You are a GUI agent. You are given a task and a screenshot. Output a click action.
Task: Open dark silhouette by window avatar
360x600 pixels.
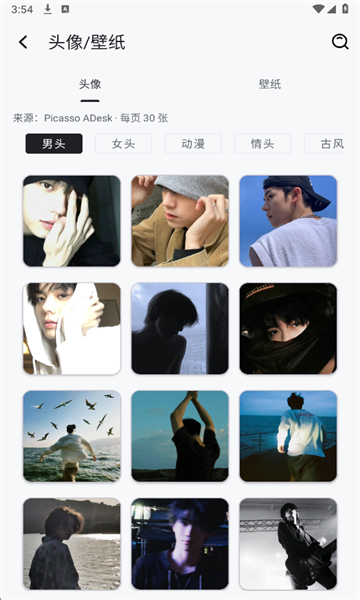click(180, 328)
